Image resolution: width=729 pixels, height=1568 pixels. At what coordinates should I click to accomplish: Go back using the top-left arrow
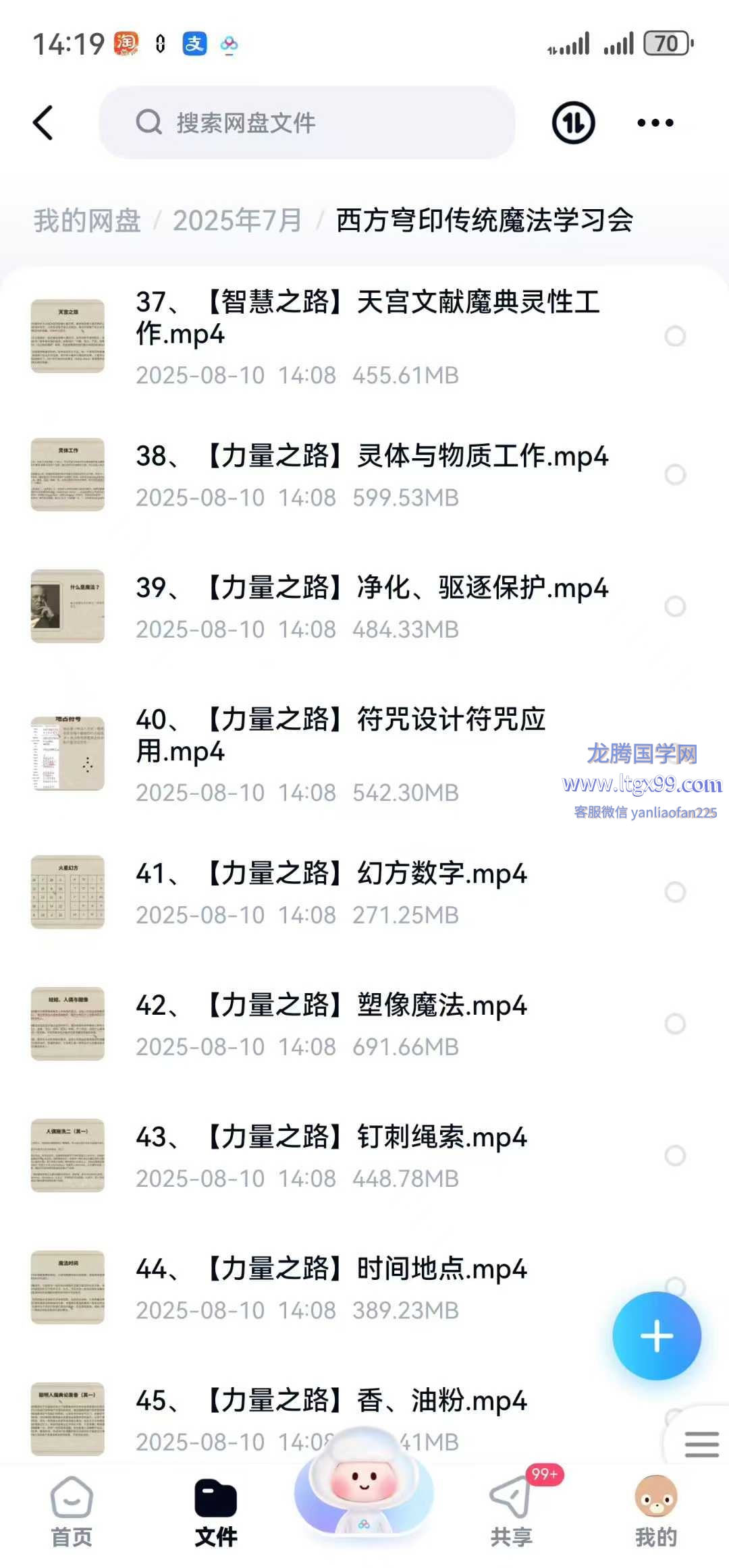point(43,123)
